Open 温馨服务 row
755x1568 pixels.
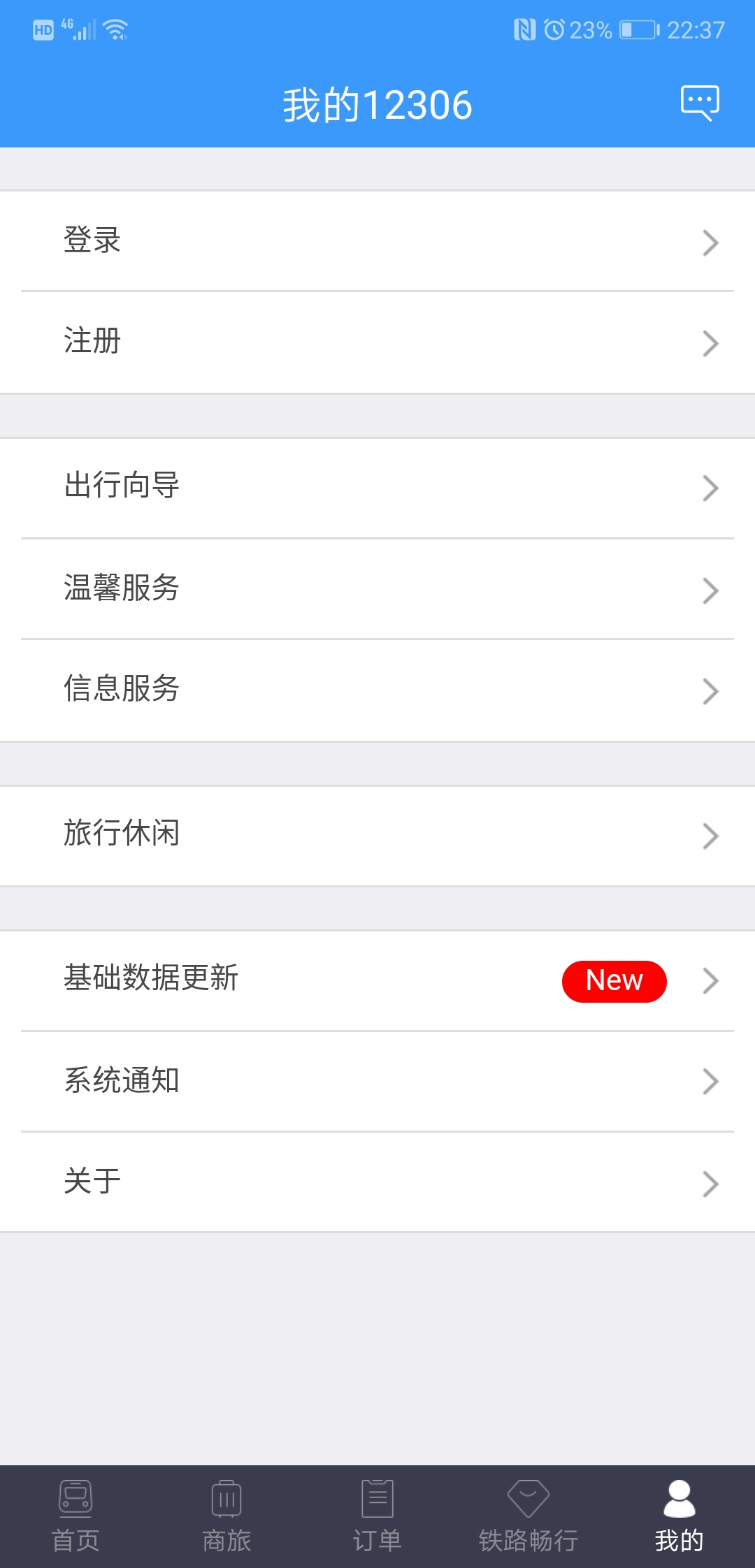pos(377,588)
